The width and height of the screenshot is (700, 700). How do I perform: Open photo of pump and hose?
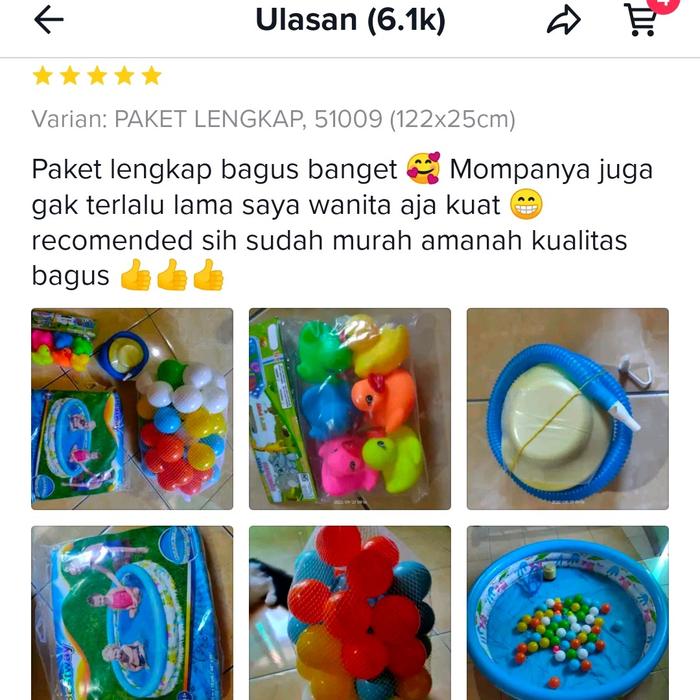click(x=567, y=408)
